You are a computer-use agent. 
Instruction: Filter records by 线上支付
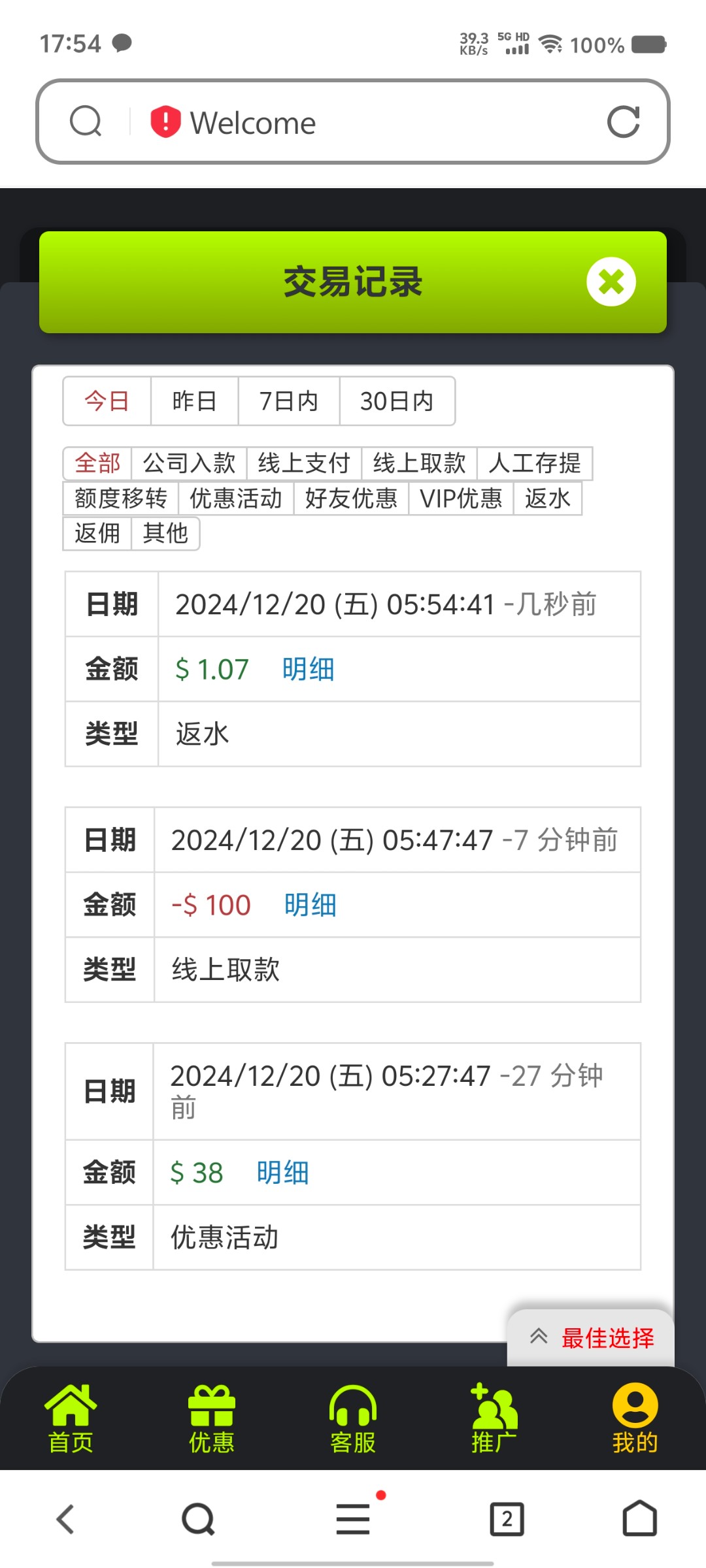(304, 463)
